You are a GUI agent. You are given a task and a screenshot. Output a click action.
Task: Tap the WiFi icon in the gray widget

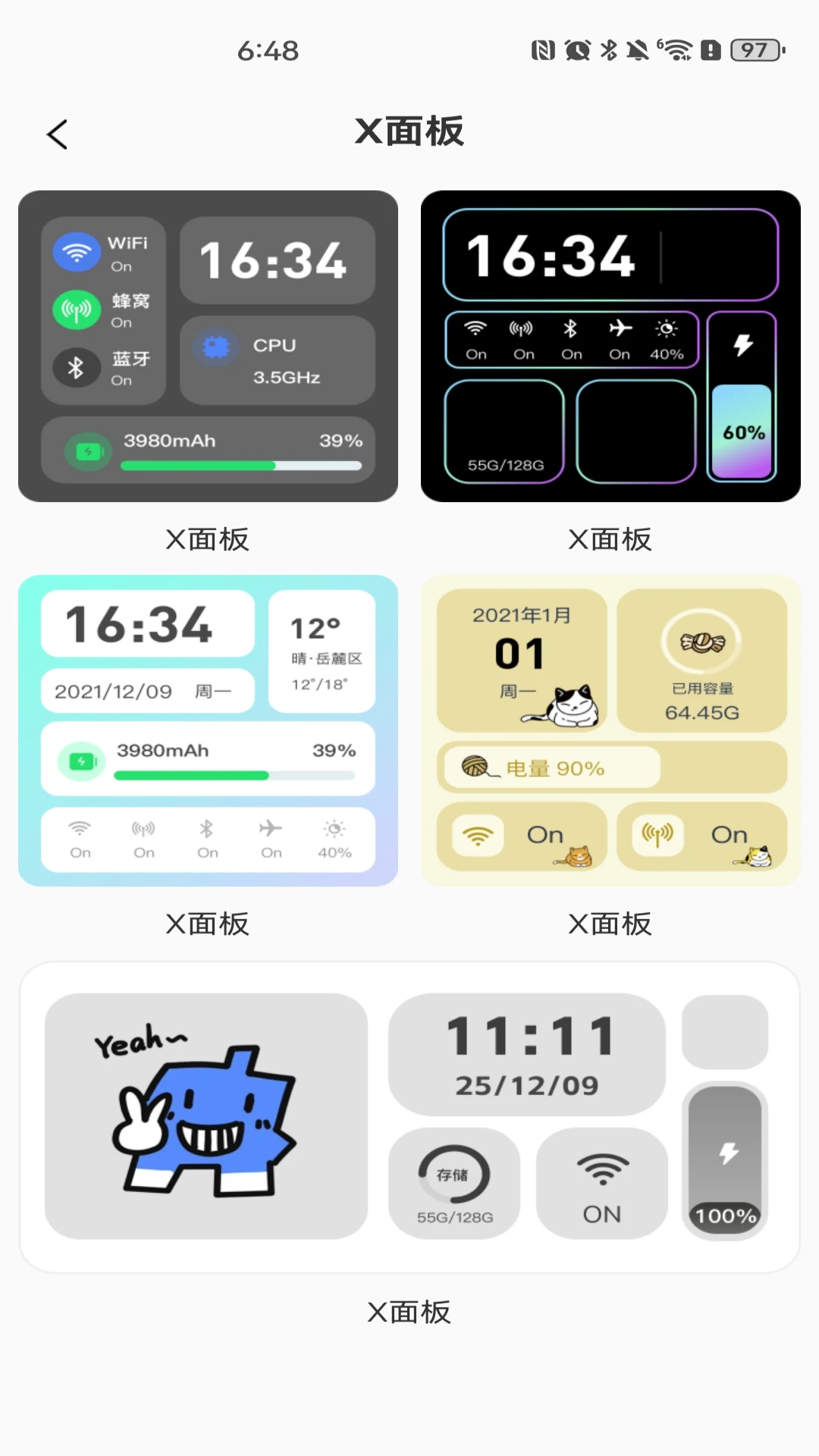pyautogui.click(x=75, y=250)
